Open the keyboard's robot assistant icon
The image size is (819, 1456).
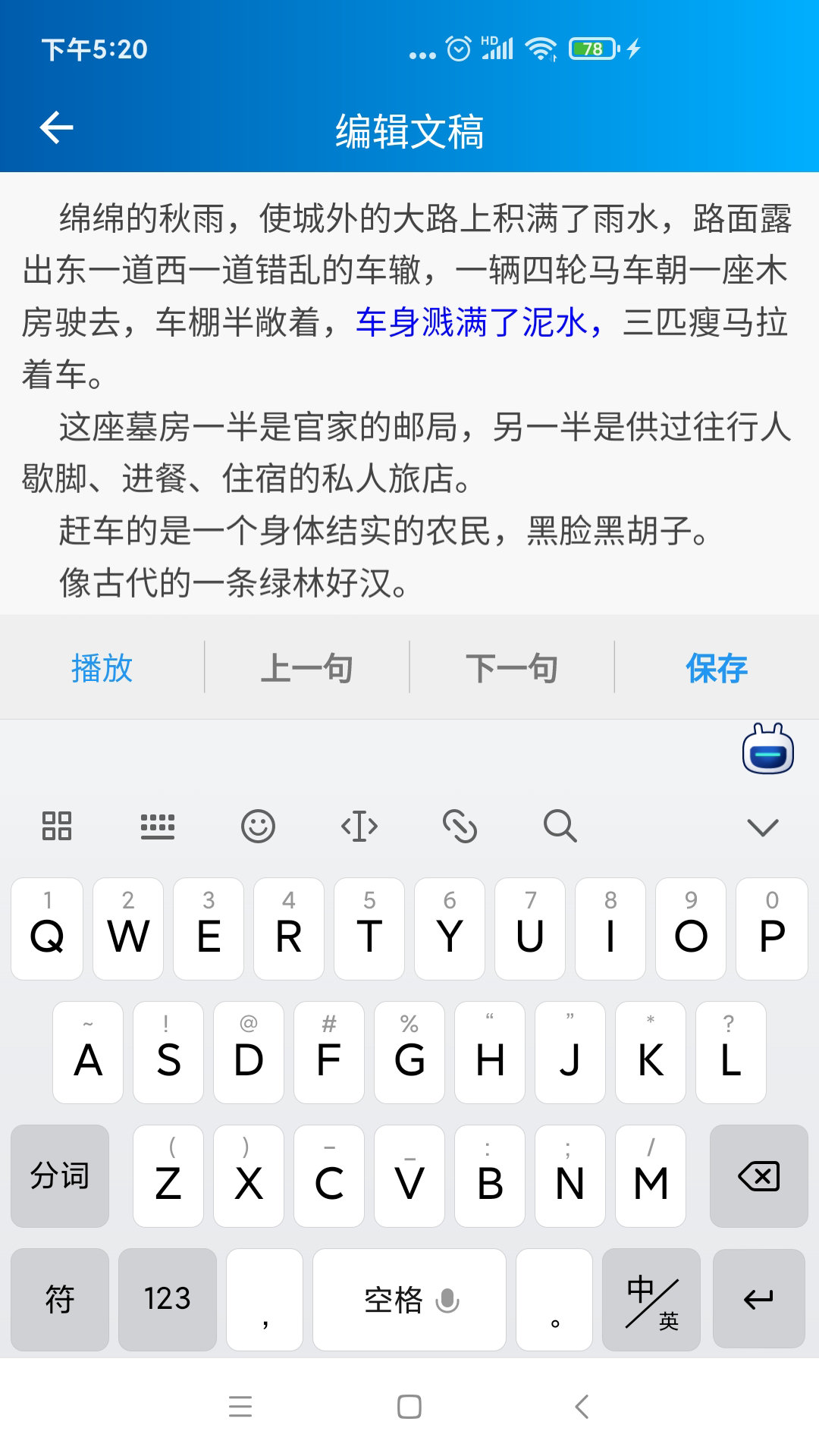click(x=768, y=748)
